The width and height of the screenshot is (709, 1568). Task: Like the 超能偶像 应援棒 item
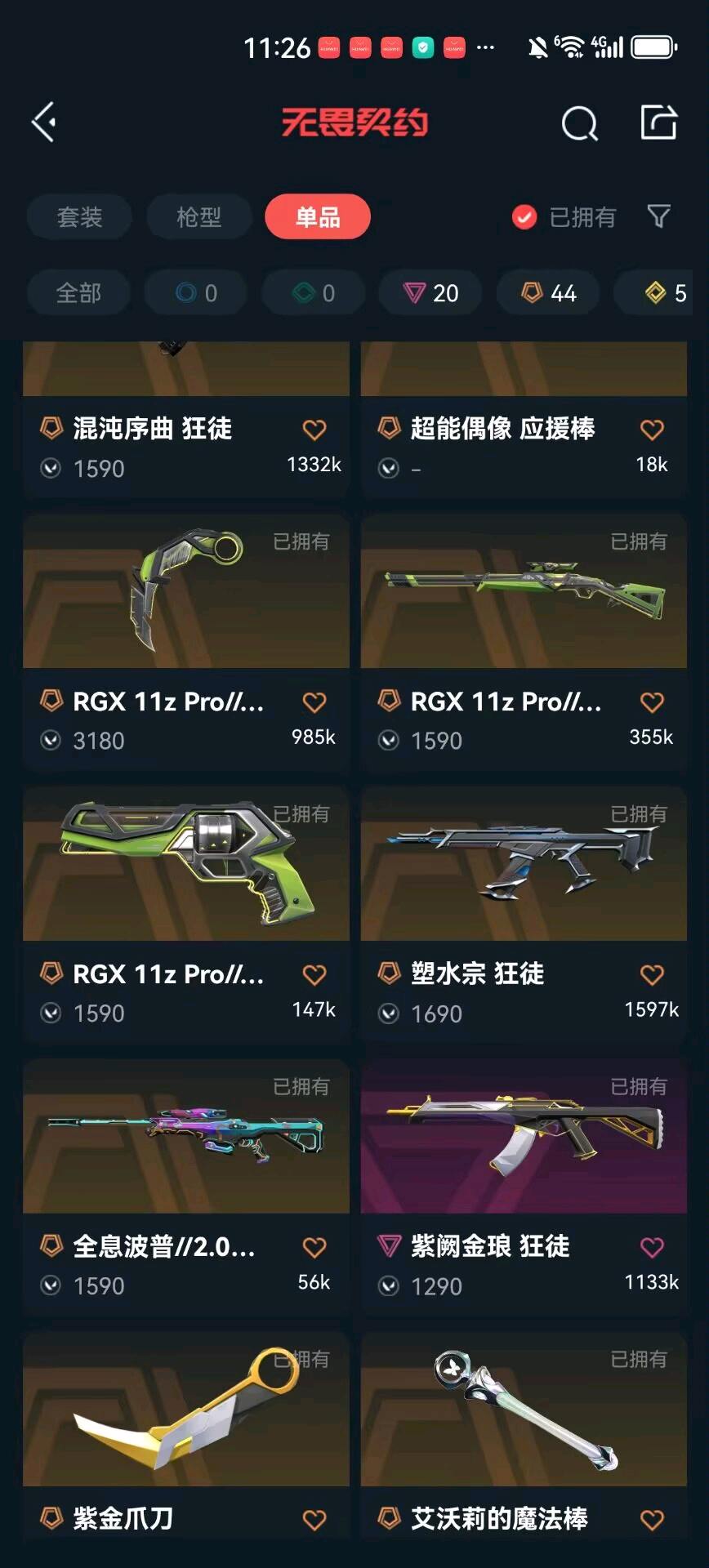tap(652, 430)
